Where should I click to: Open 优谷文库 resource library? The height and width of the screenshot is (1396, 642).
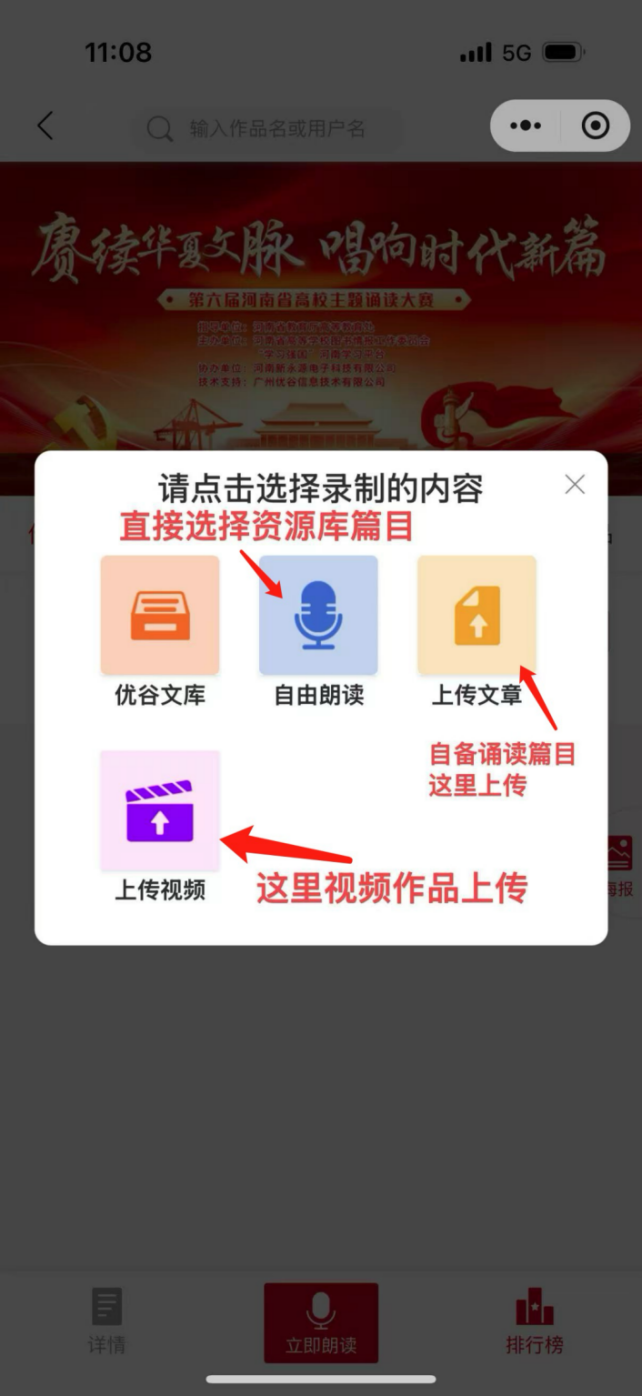(x=160, y=616)
